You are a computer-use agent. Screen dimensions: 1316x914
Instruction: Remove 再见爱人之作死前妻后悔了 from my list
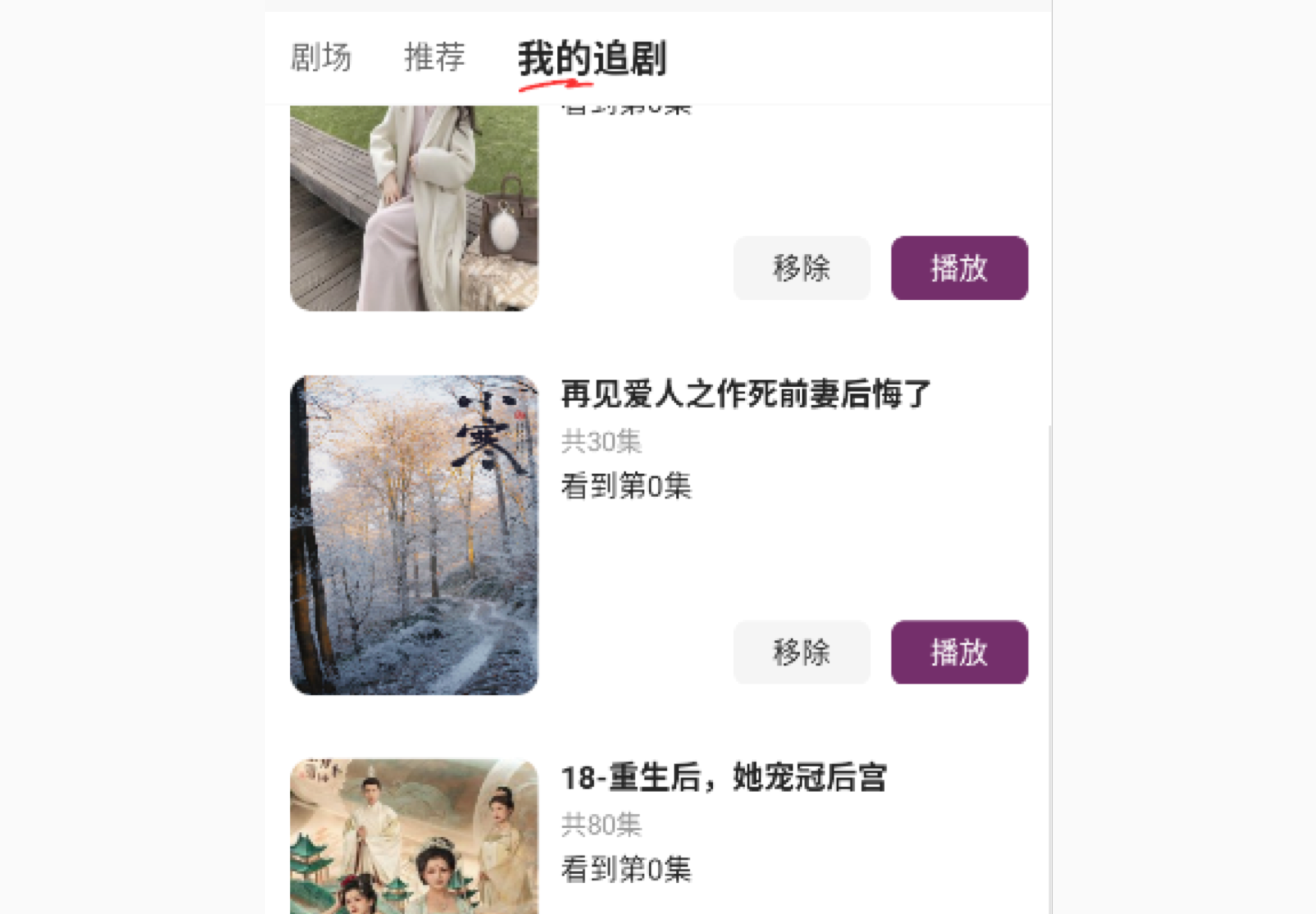pyautogui.click(x=801, y=652)
